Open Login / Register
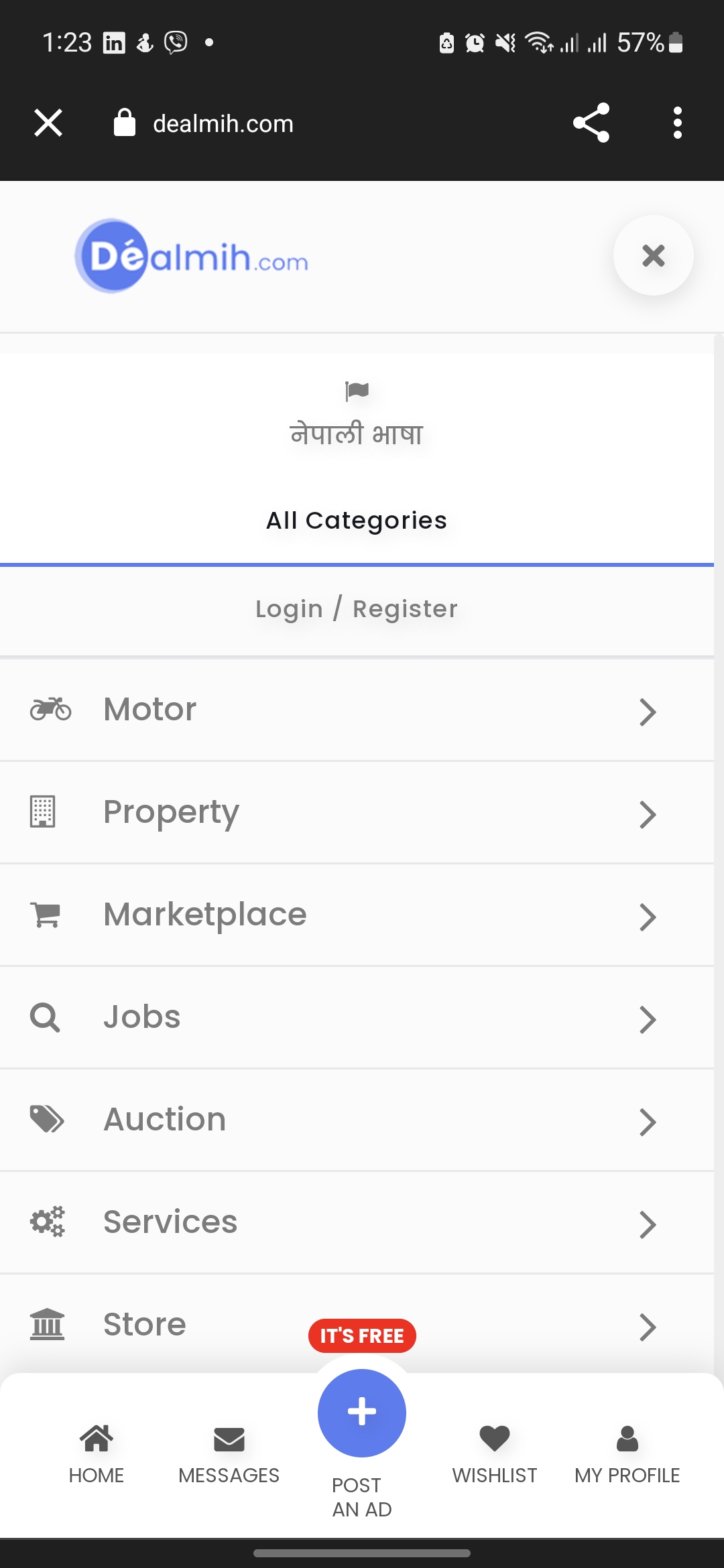Image resolution: width=724 pixels, height=1568 pixels. click(357, 609)
